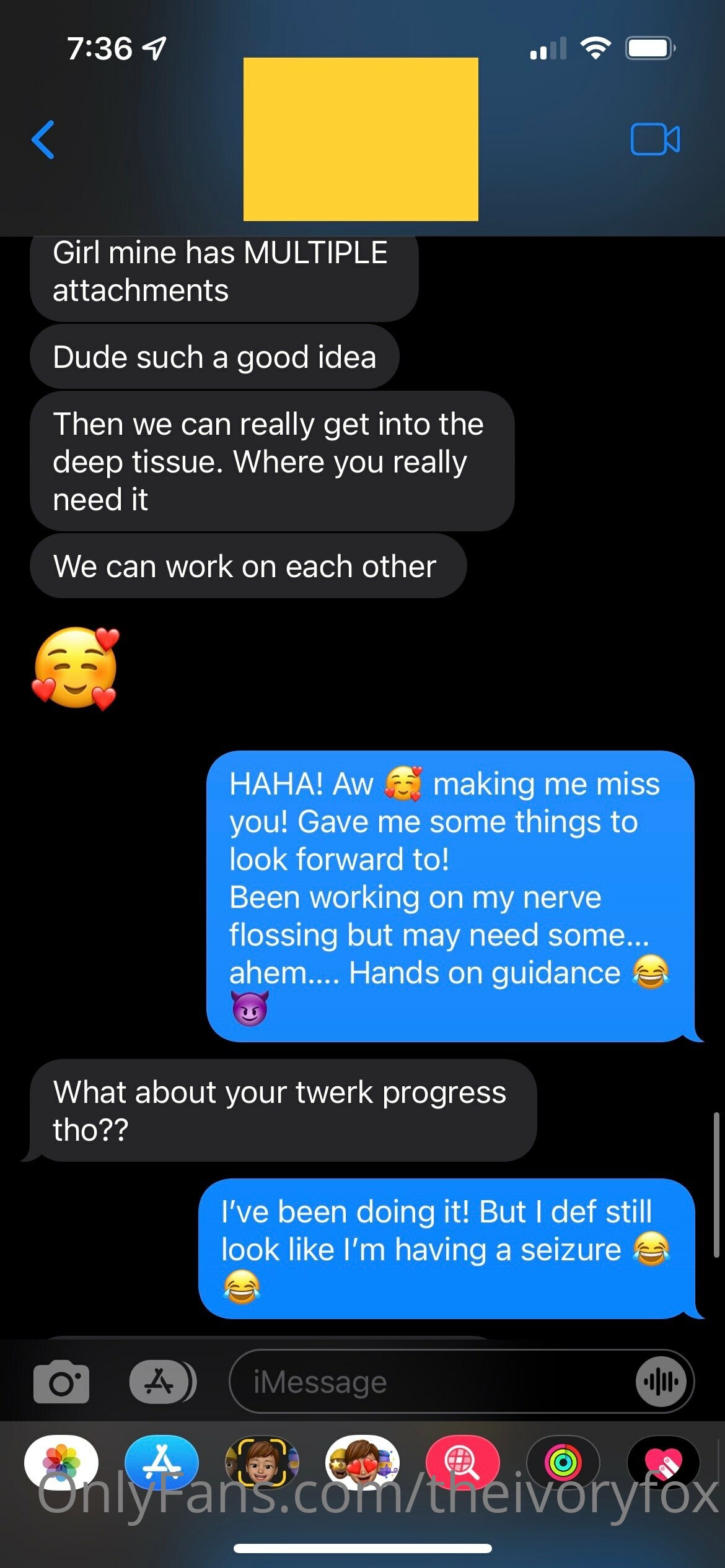Record an audio message
This screenshot has width=725, height=1568.
point(661,1382)
